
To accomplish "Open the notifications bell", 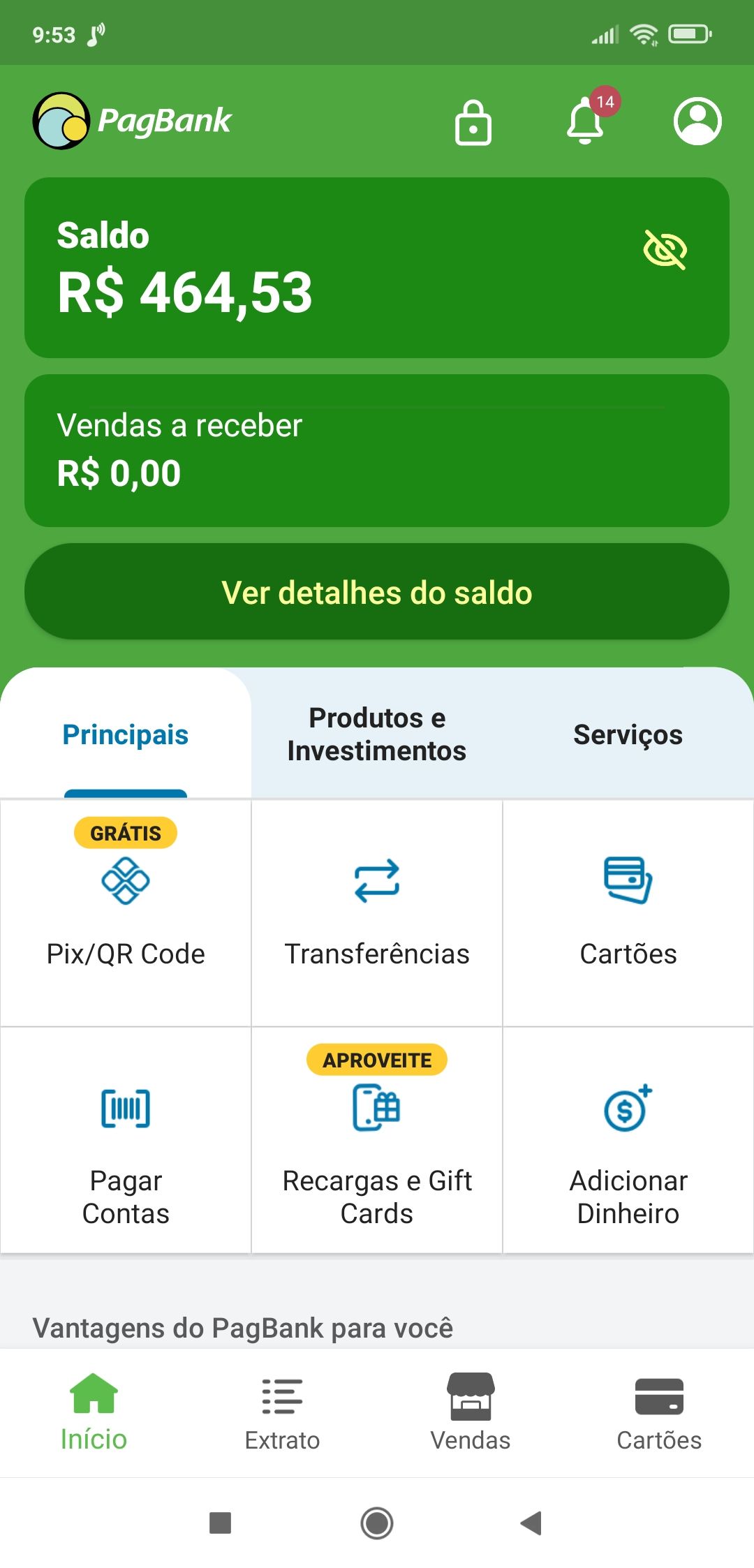I will coord(586,121).
